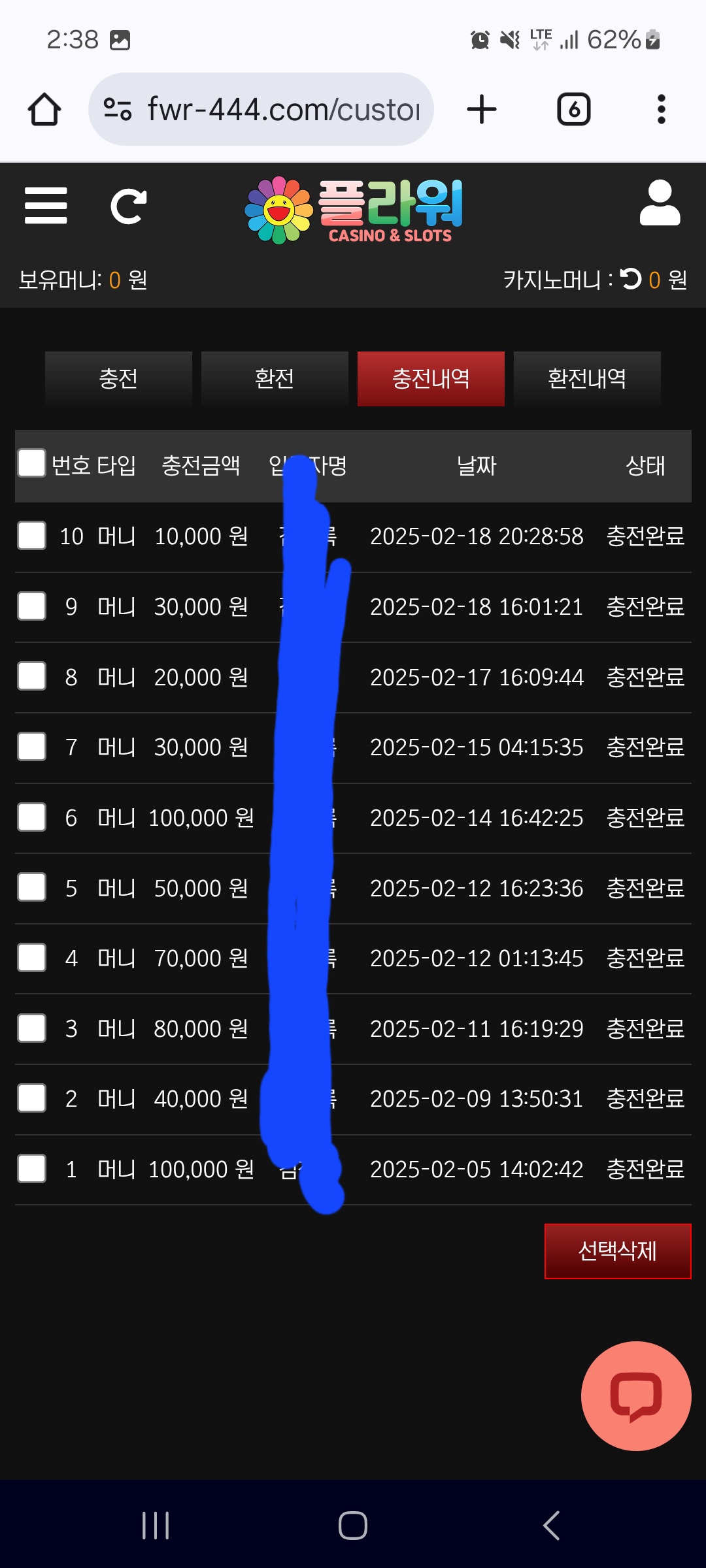Select the checkbox for row 5

click(31, 887)
